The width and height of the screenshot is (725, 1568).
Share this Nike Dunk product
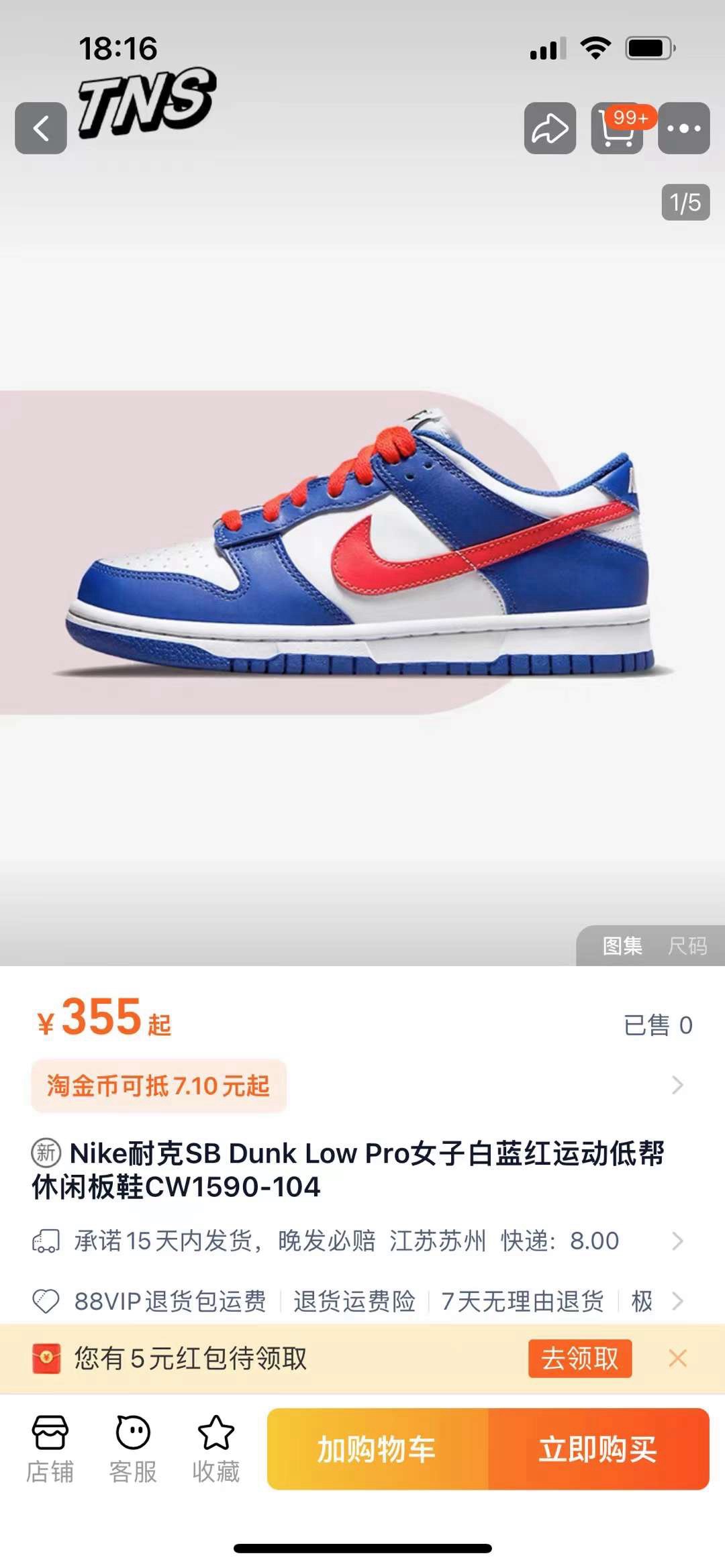pos(550,128)
